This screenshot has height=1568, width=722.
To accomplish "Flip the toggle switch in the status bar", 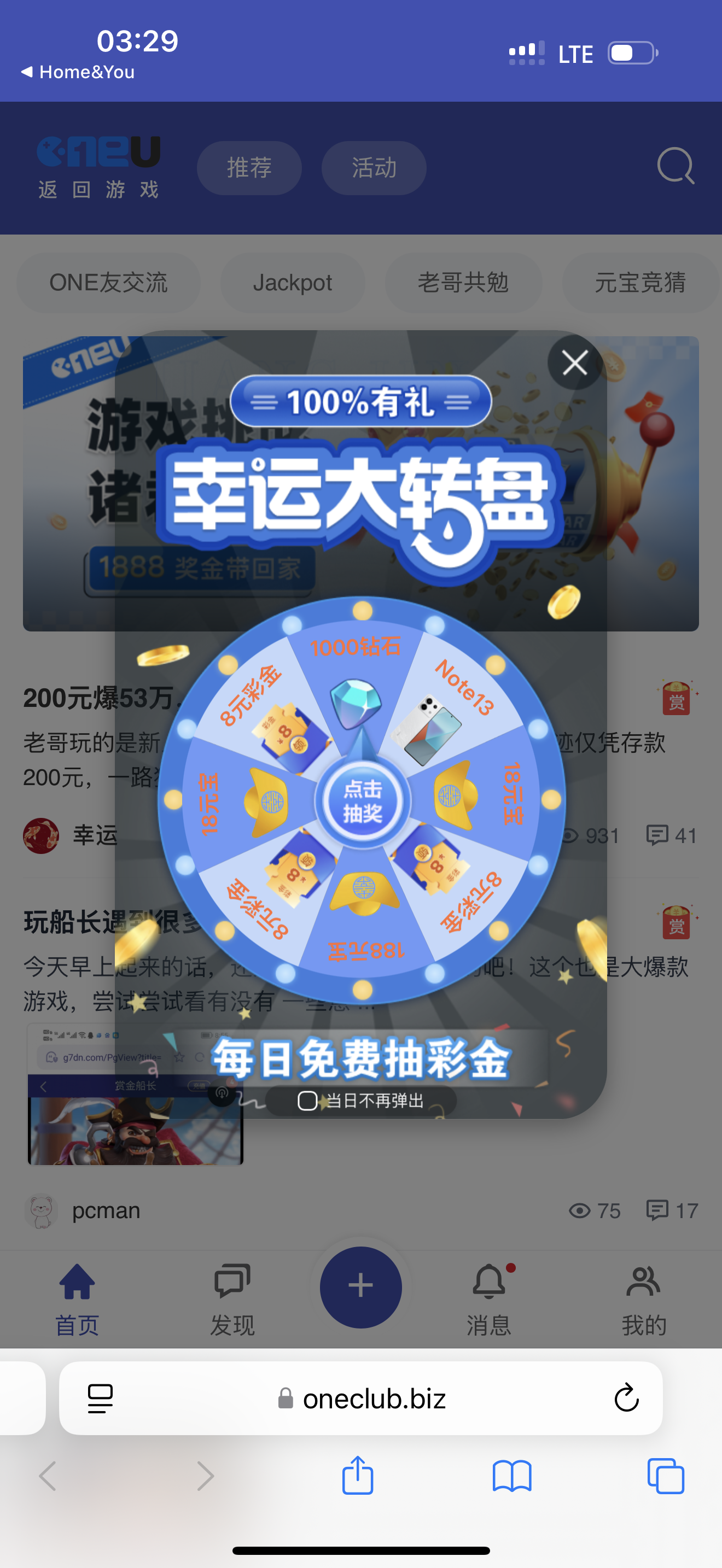I will (630, 52).
